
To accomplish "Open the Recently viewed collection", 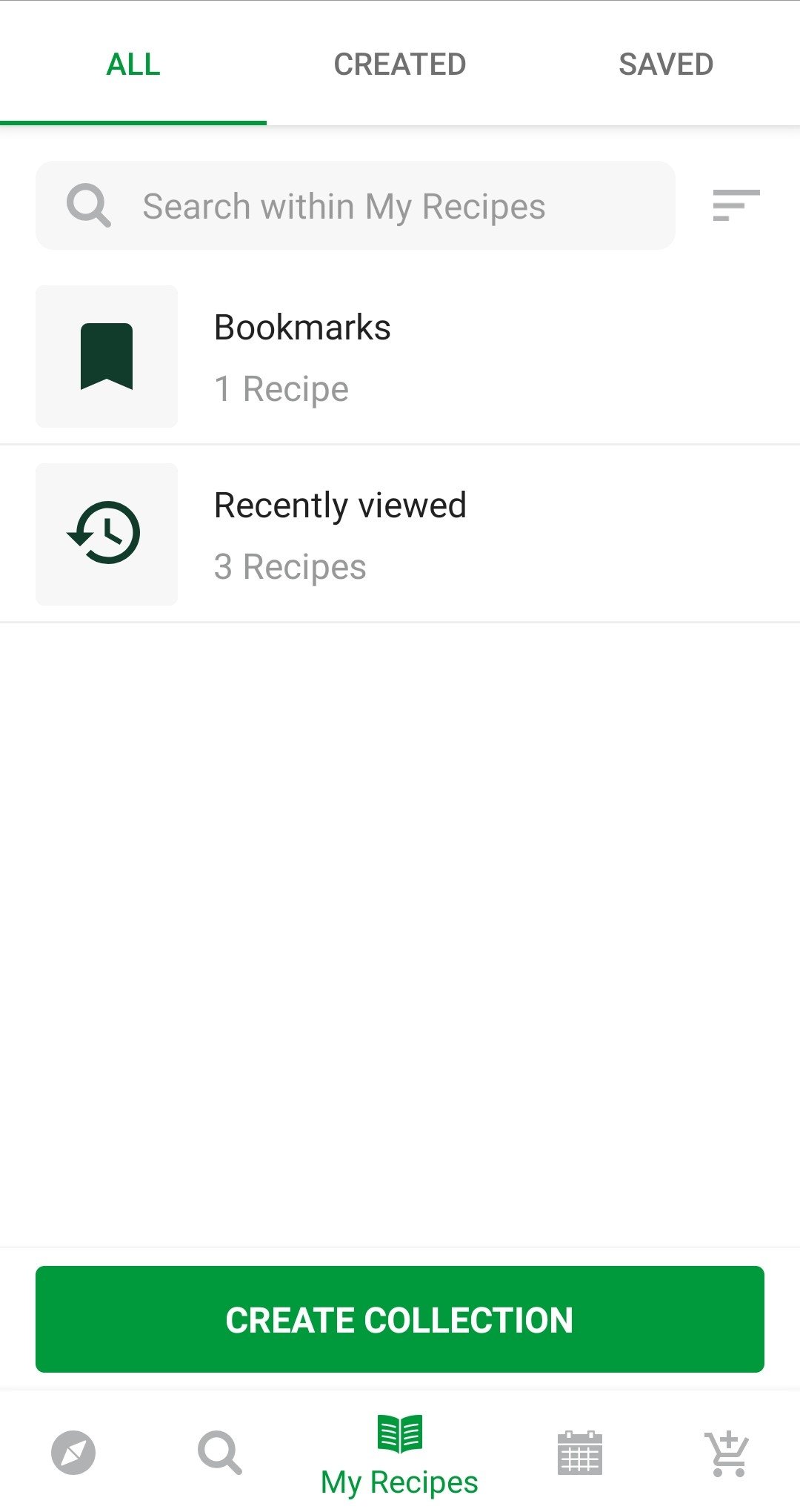I will tap(400, 534).
